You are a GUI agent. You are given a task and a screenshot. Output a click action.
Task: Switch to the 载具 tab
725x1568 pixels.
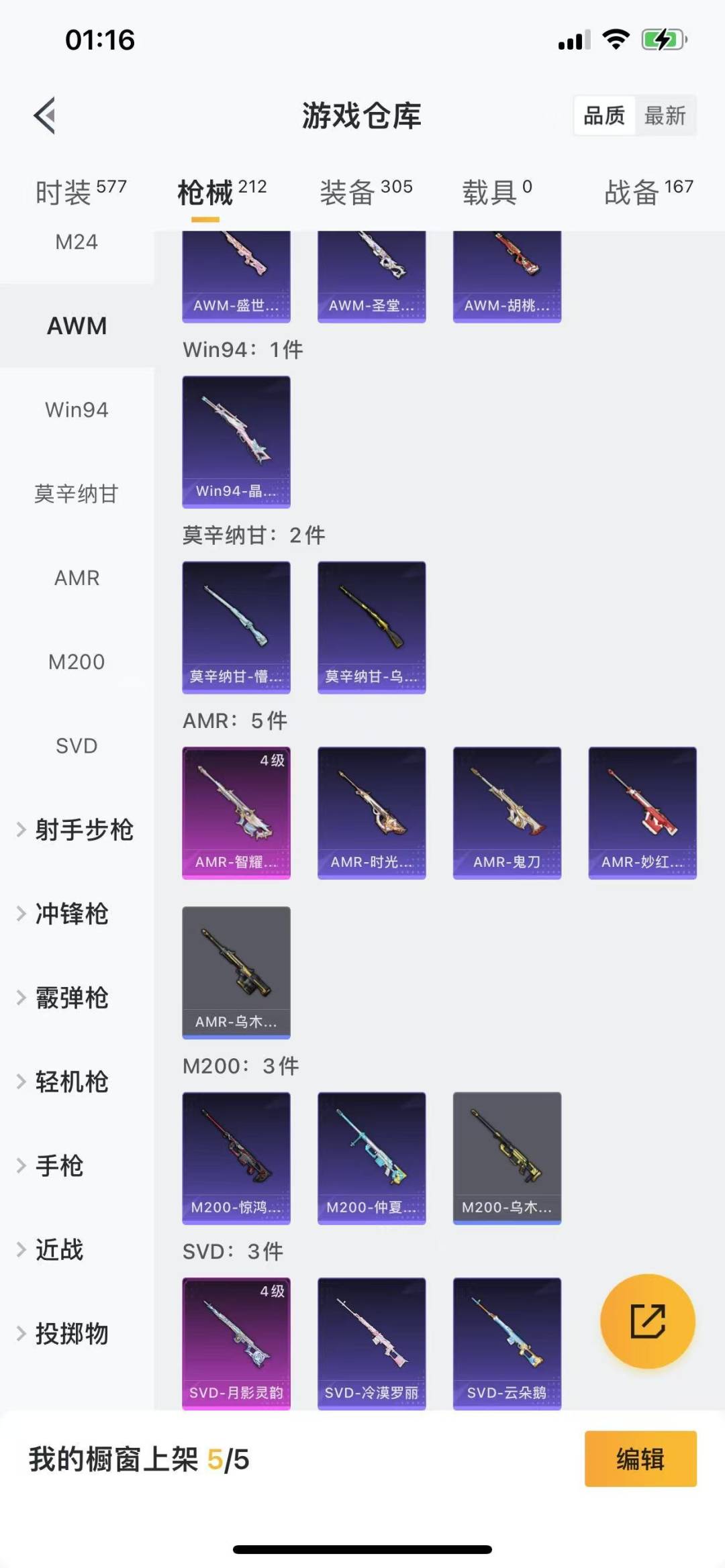497,192
